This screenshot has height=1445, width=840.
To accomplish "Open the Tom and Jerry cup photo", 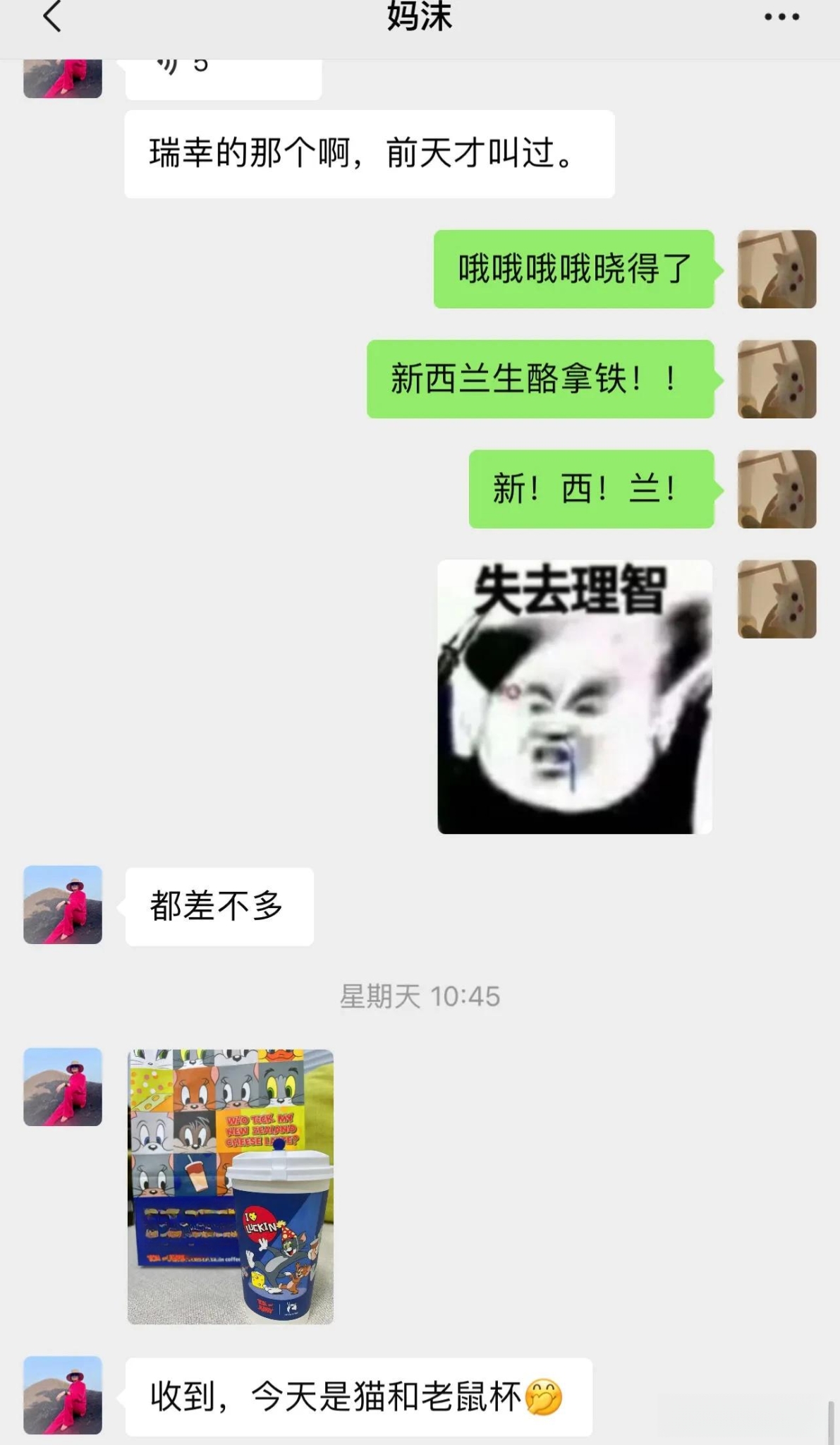I will 230,1186.
